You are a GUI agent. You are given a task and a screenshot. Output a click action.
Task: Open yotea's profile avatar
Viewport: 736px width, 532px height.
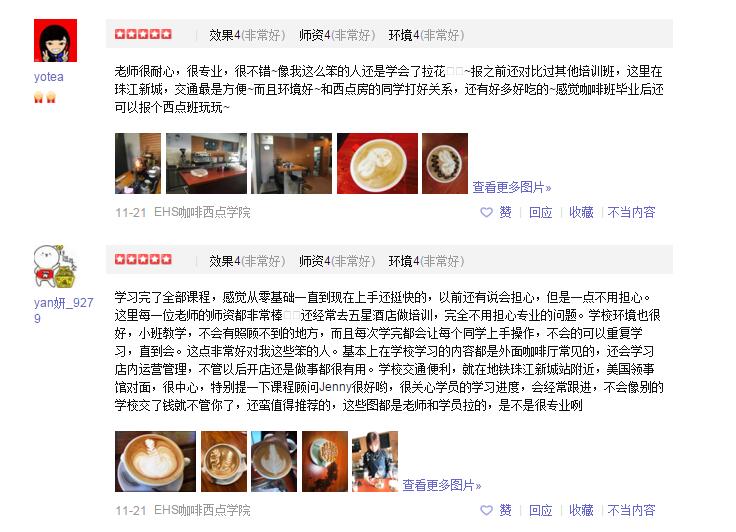[56, 41]
